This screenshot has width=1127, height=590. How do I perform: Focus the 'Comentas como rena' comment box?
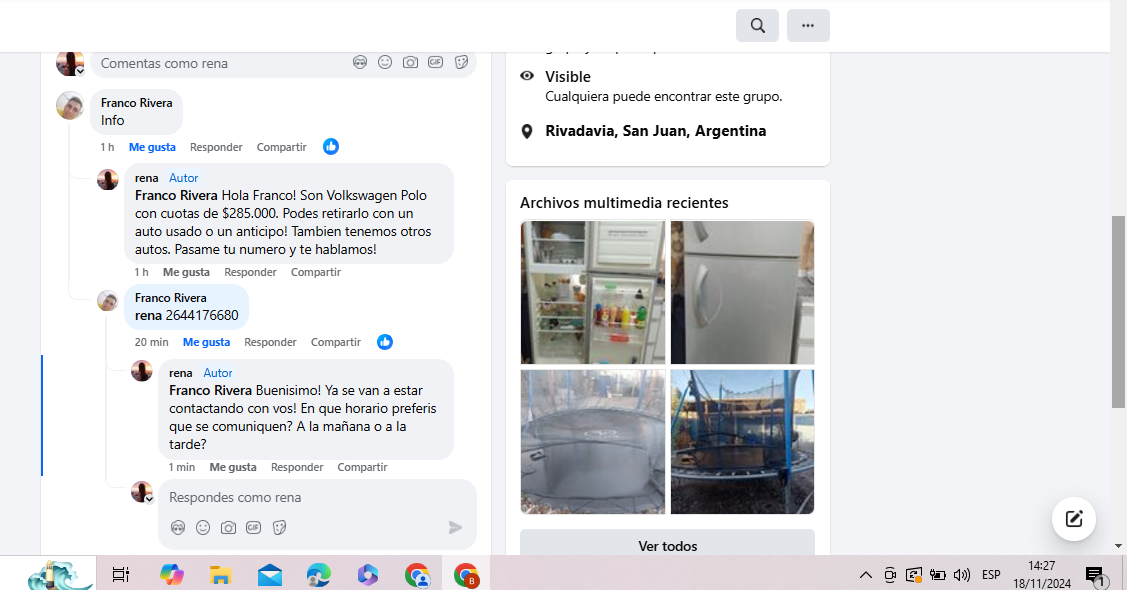point(220,63)
